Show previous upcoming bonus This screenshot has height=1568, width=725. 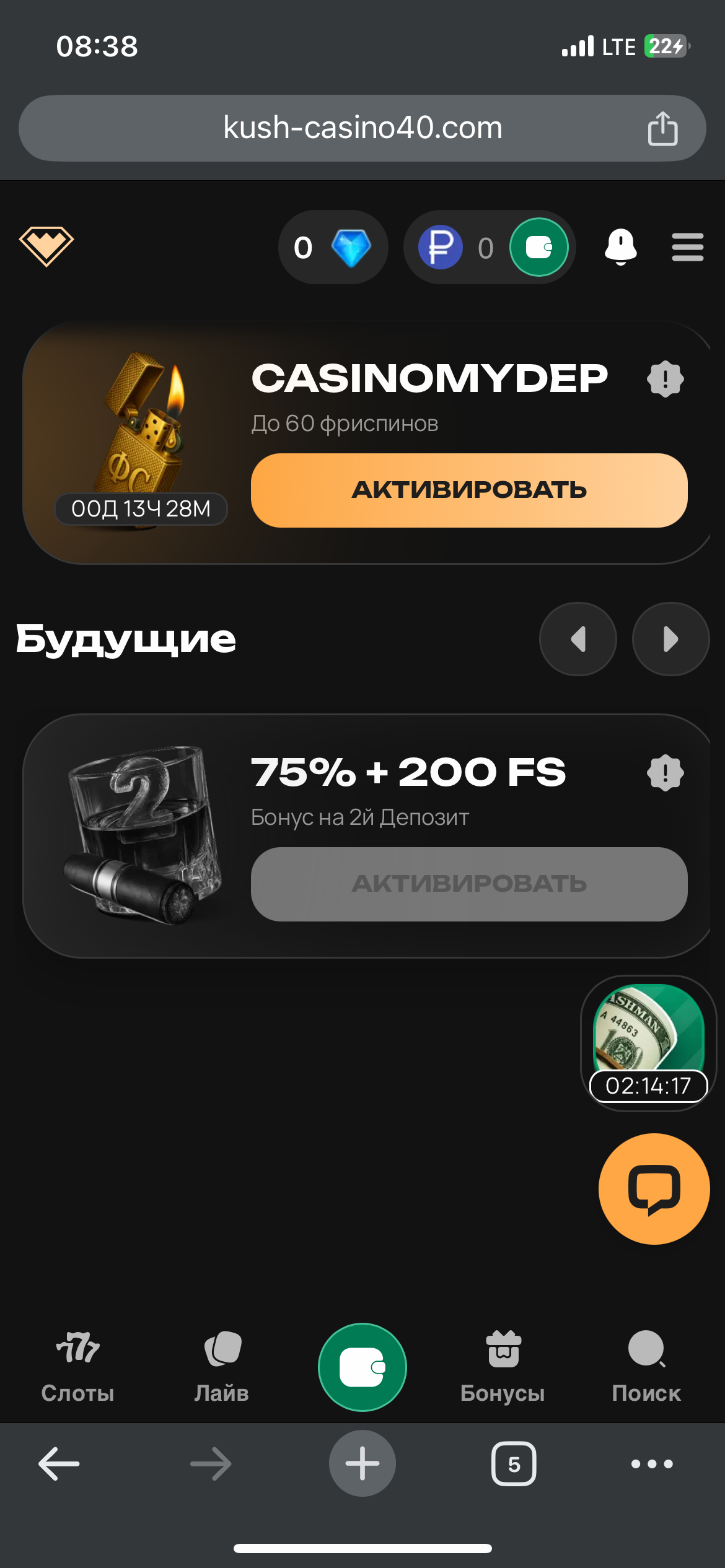(x=578, y=639)
